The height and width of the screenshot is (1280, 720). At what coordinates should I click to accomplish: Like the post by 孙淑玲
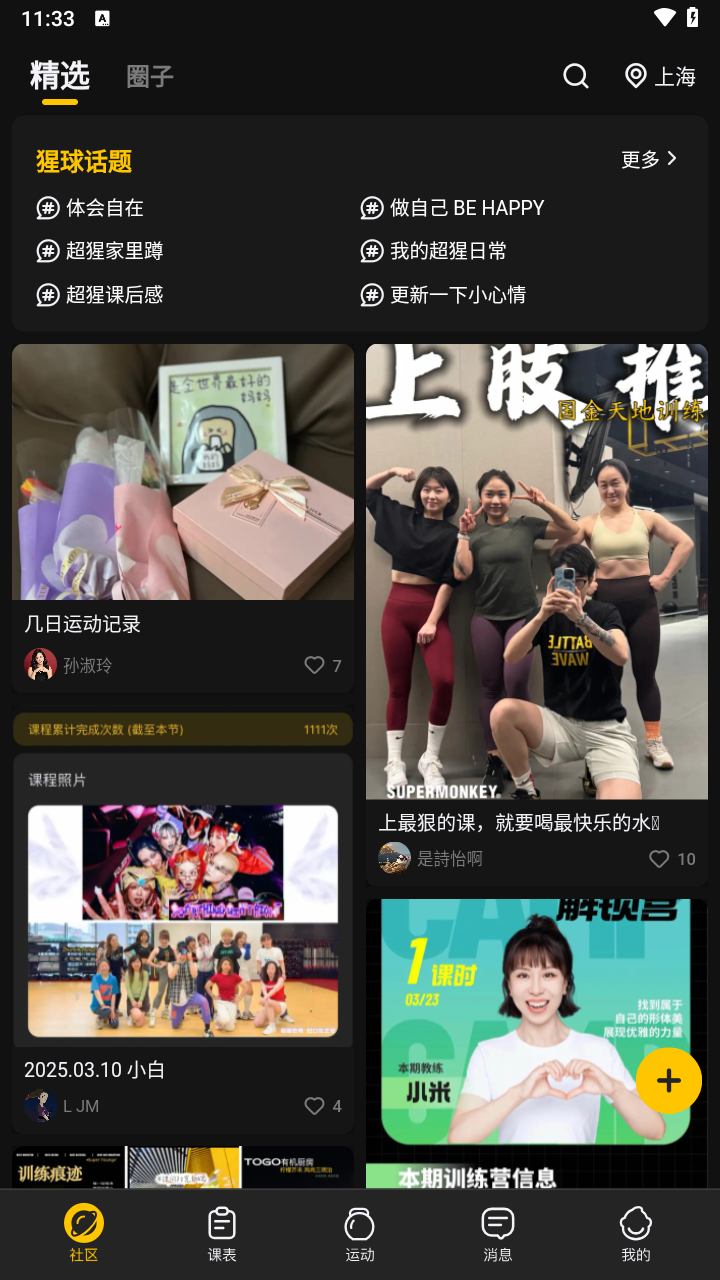click(314, 664)
